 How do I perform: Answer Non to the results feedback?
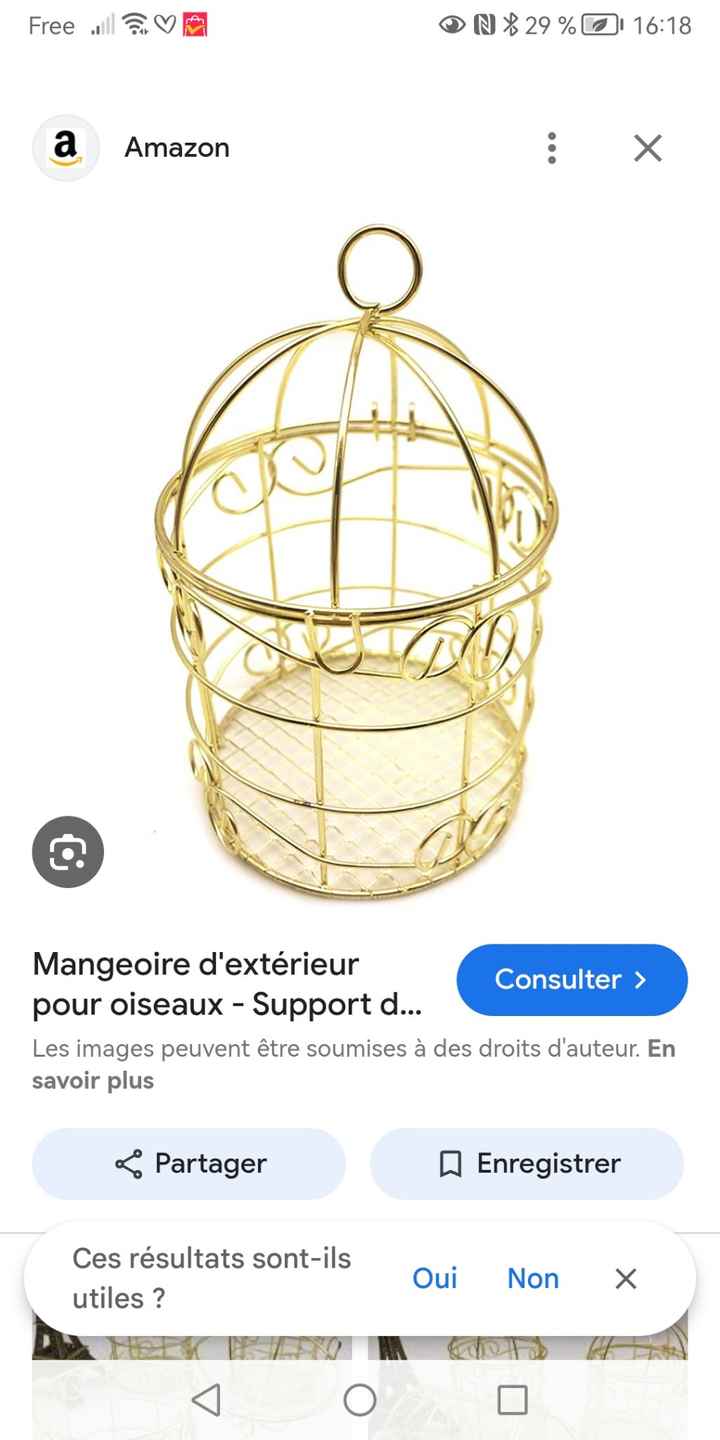533,1278
